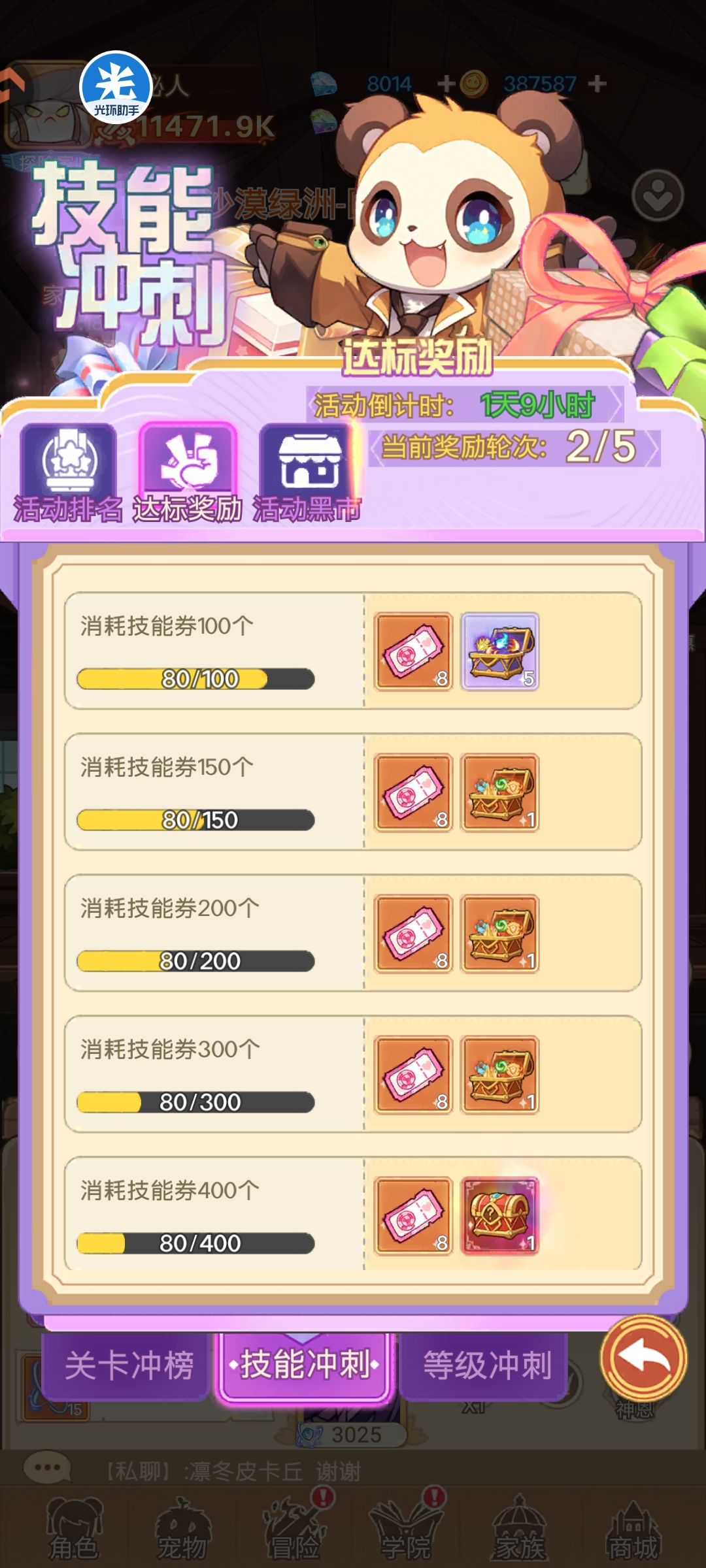View ticket reward in 400个 row

coord(413,1216)
